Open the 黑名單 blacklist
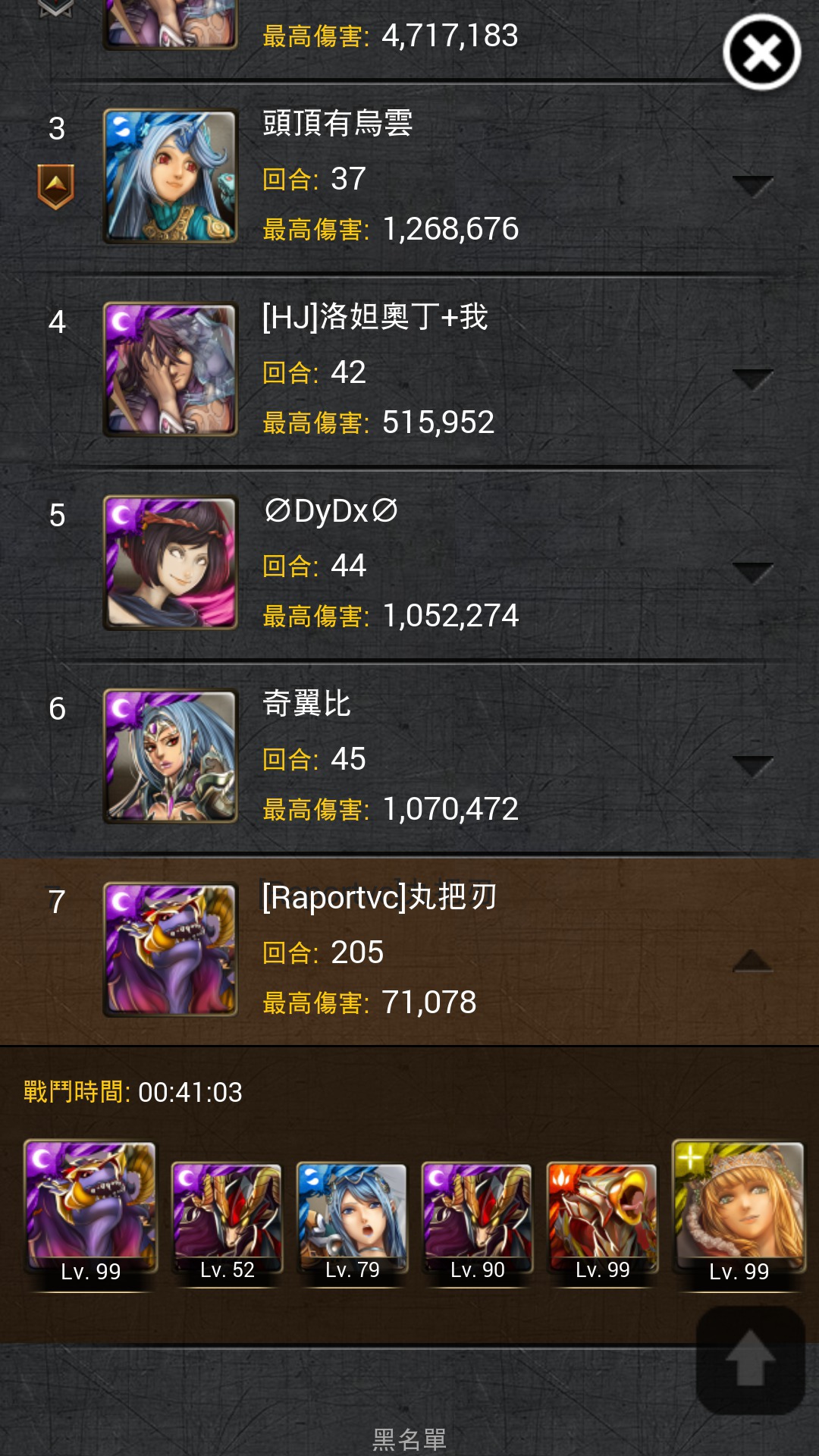This screenshot has height=1456, width=819. pos(409,1439)
